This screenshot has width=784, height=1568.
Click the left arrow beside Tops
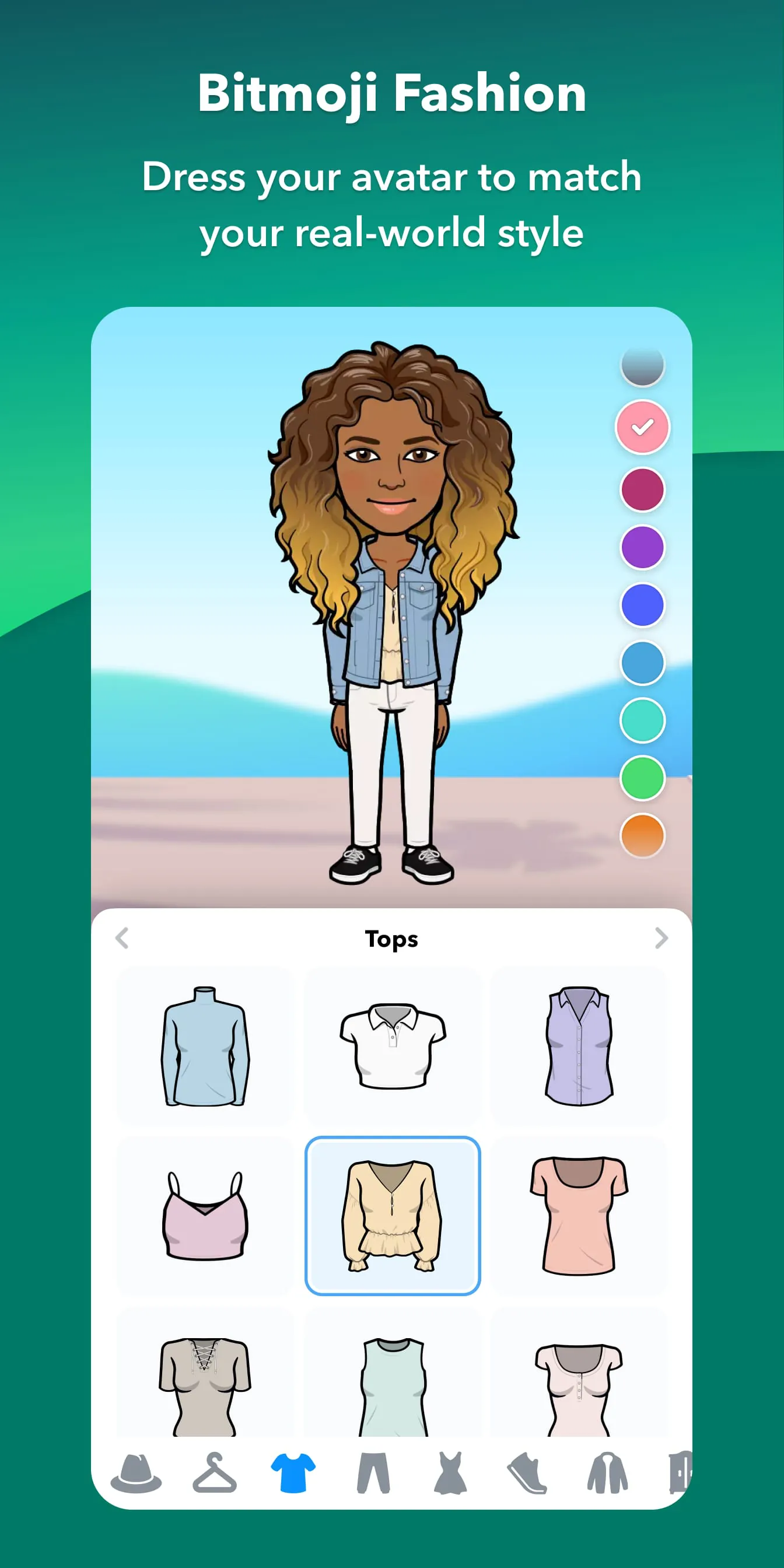point(122,939)
